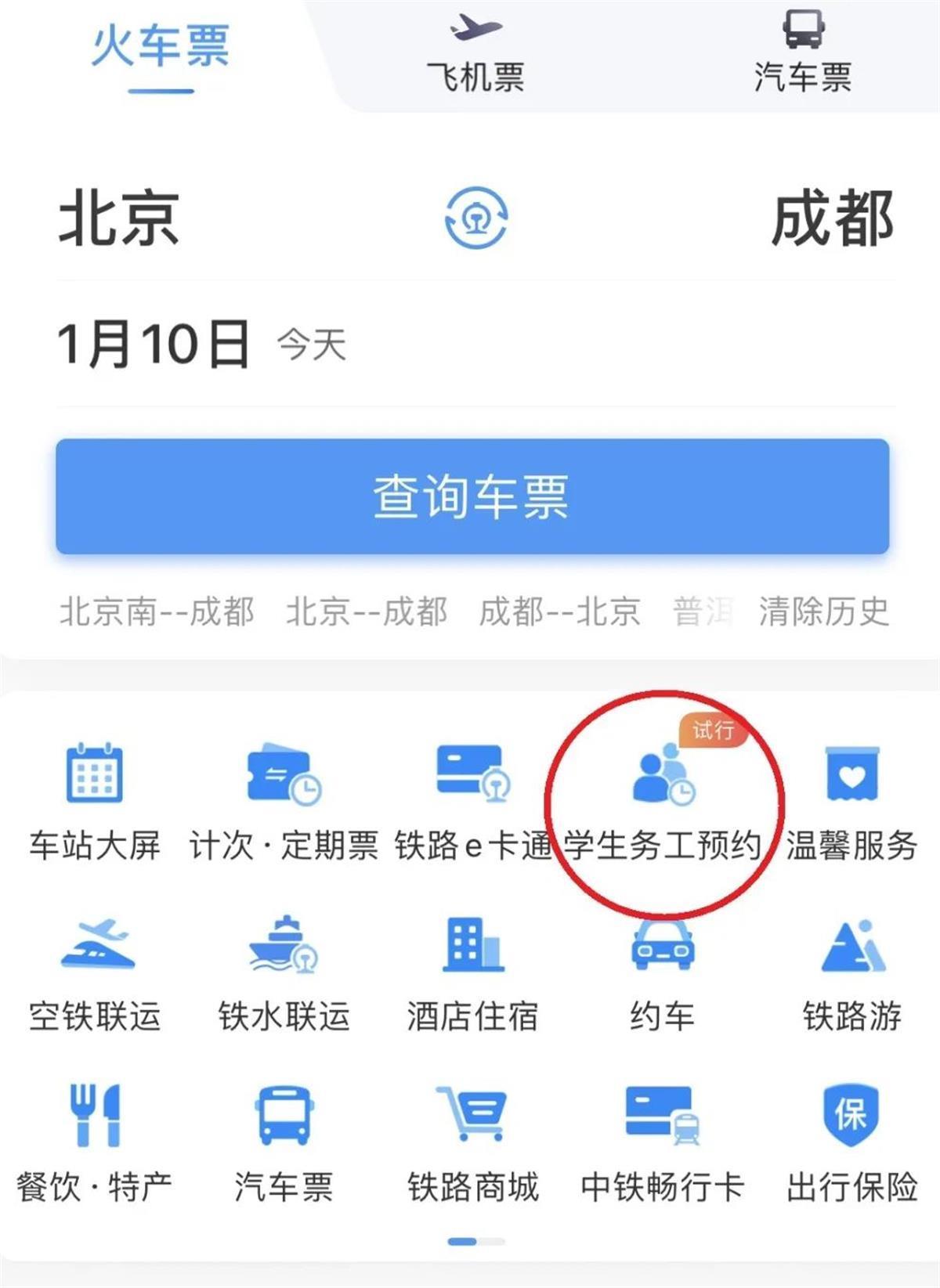Open 约车 ride service
This screenshot has width=940, height=1288.
662,971
